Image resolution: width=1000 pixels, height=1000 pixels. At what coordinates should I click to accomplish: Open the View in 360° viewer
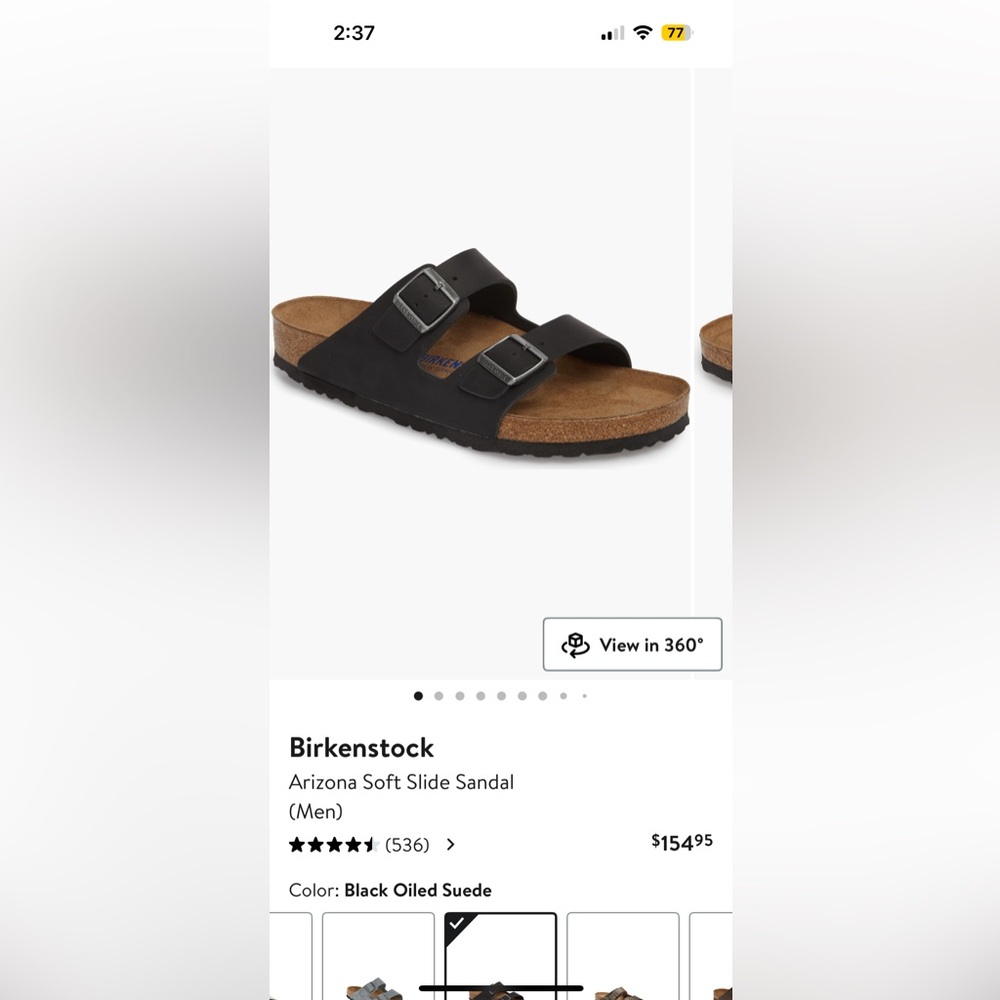pyautogui.click(x=632, y=645)
